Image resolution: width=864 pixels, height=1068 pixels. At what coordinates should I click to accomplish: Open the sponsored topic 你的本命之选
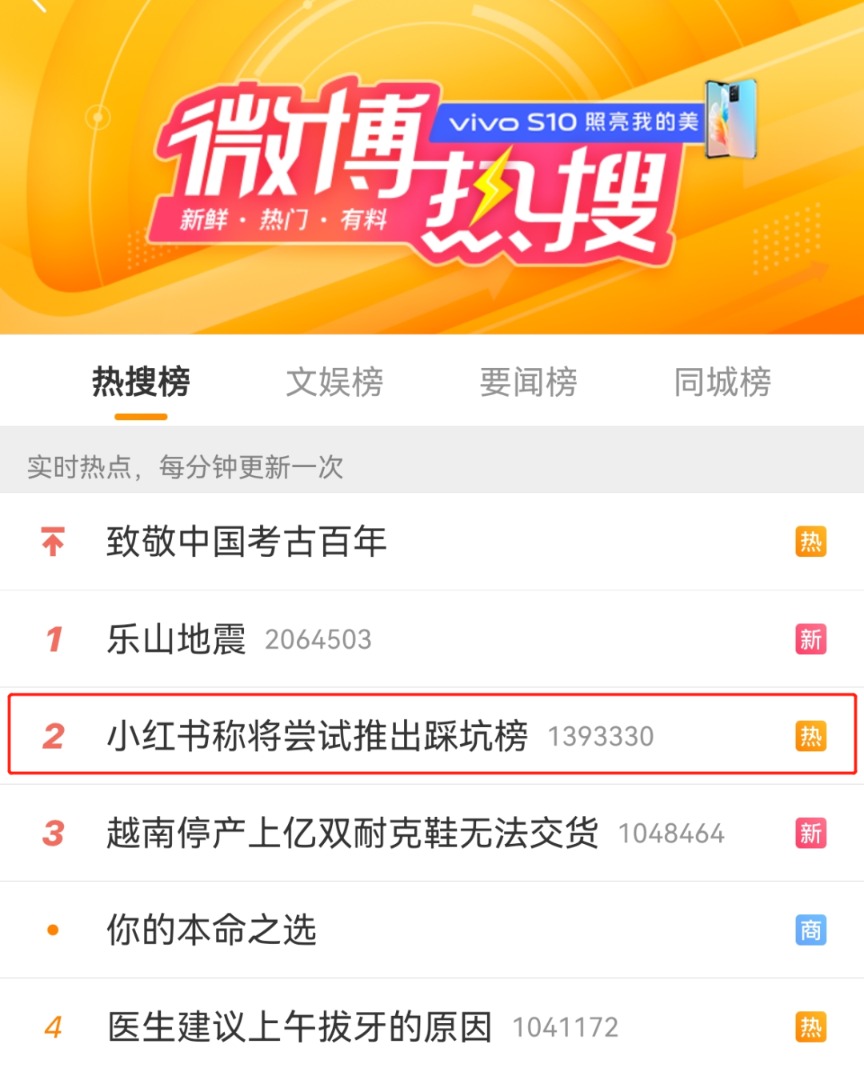211,930
